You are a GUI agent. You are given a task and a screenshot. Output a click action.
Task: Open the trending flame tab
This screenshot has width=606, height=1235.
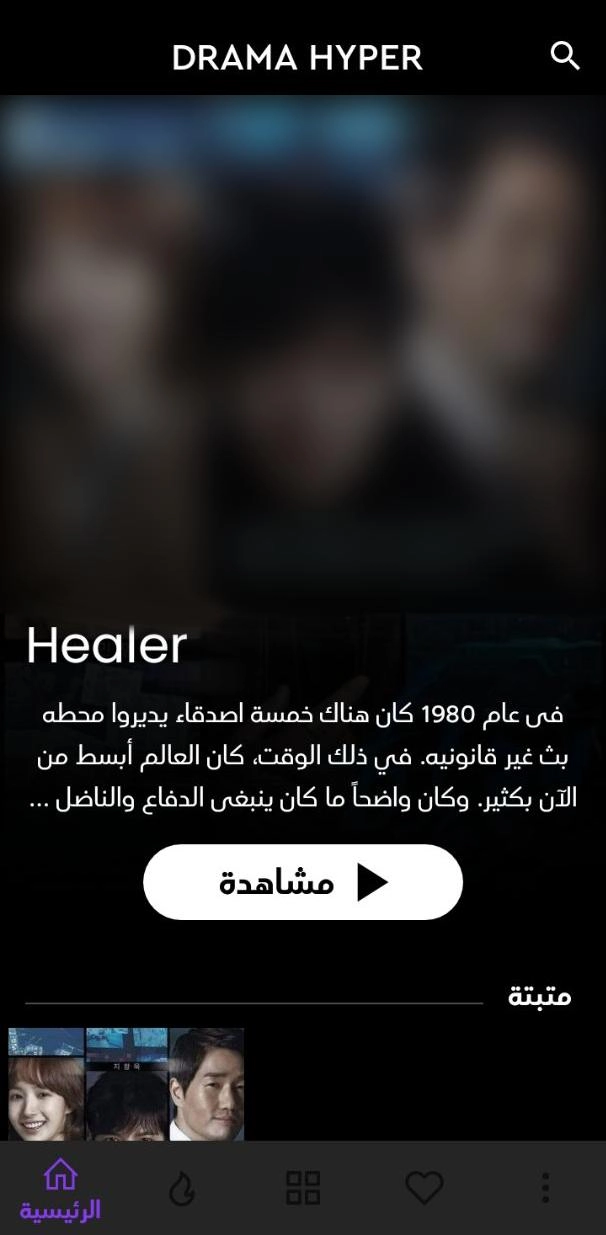pos(181,1188)
